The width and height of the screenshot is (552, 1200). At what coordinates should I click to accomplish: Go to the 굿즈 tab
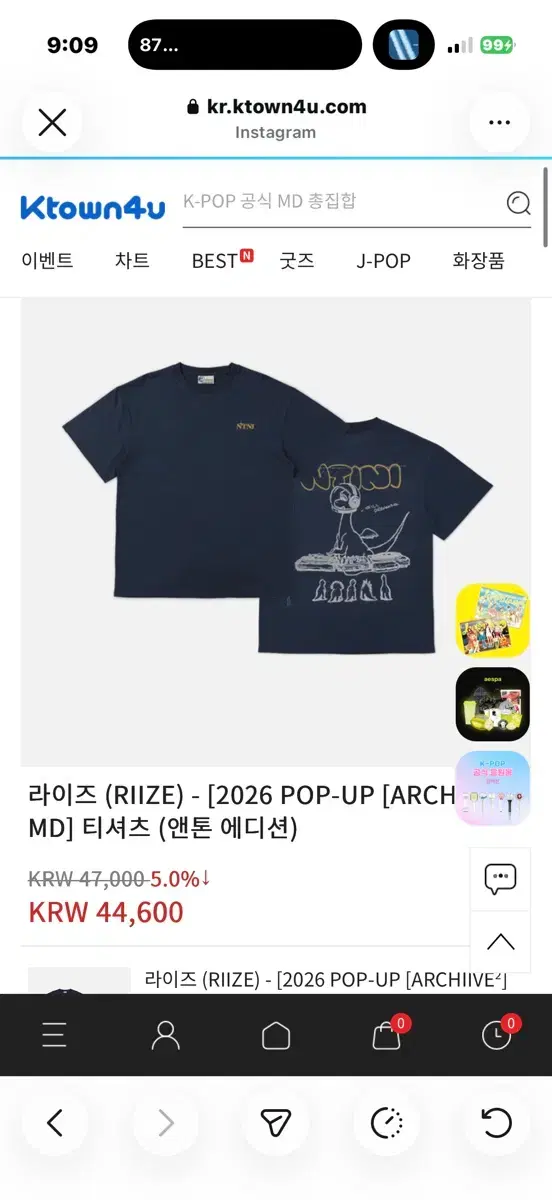point(296,260)
